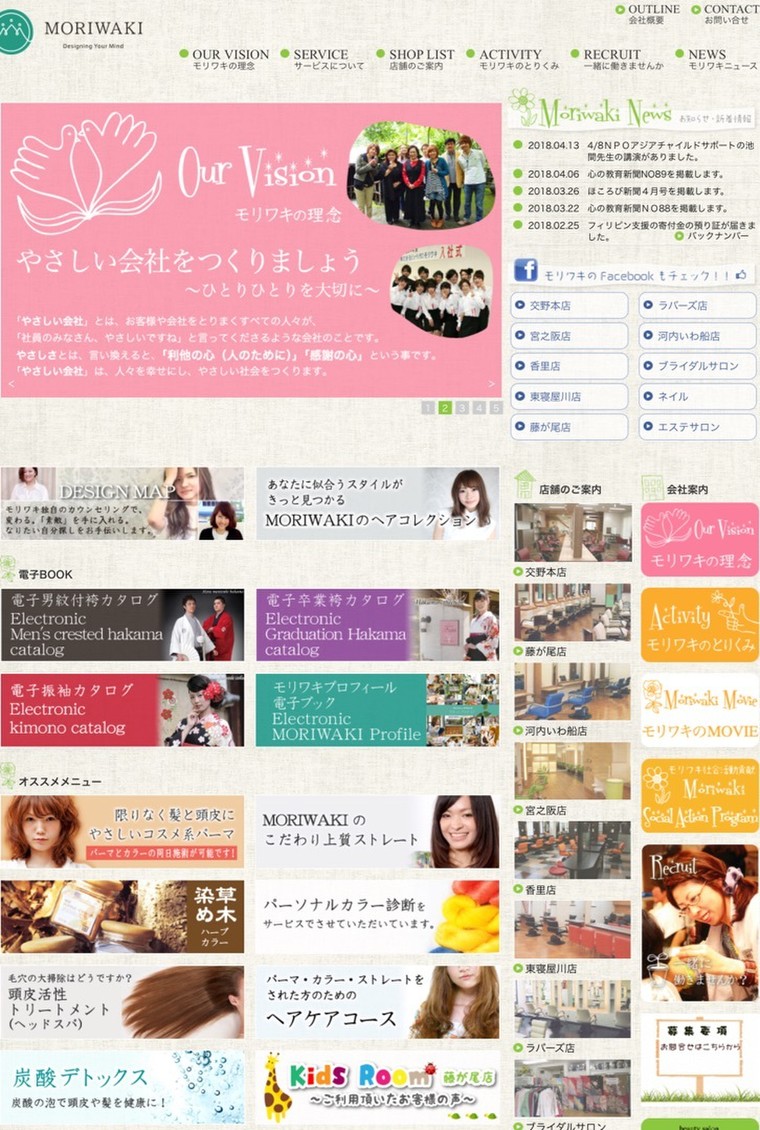Image resolution: width=760 pixels, height=1130 pixels.
Task: Open the エステサロン button
Action: [697, 427]
